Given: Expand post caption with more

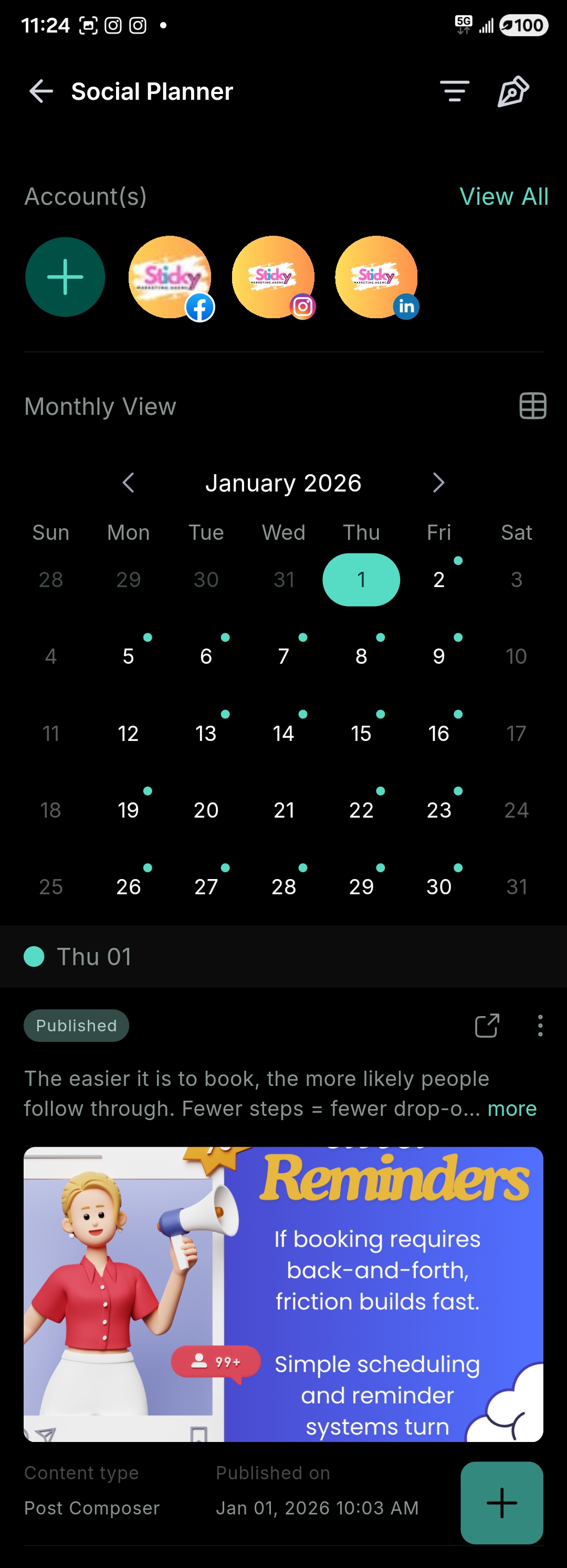Looking at the screenshot, I should (512, 1109).
